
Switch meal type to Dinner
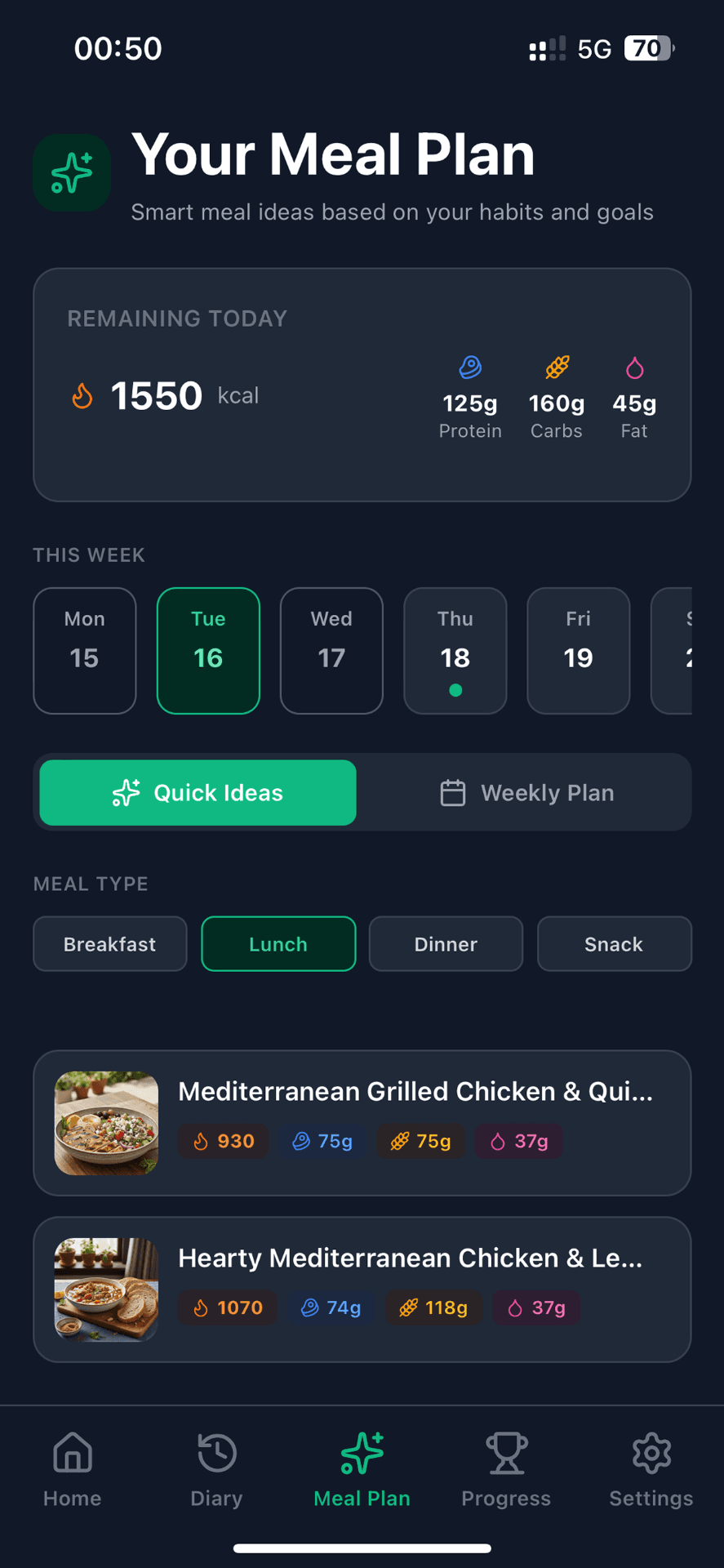click(x=446, y=943)
